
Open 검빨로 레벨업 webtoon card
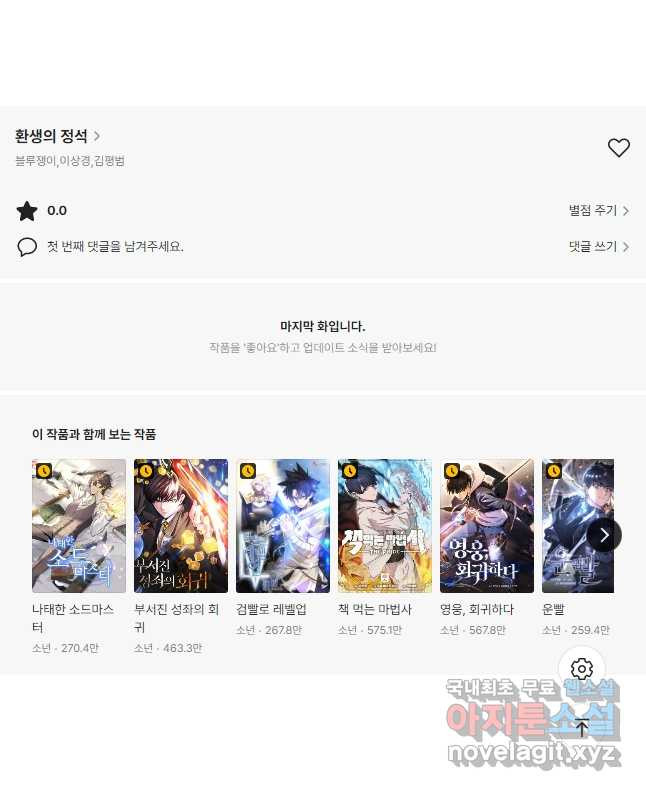click(x=283, y=526)
